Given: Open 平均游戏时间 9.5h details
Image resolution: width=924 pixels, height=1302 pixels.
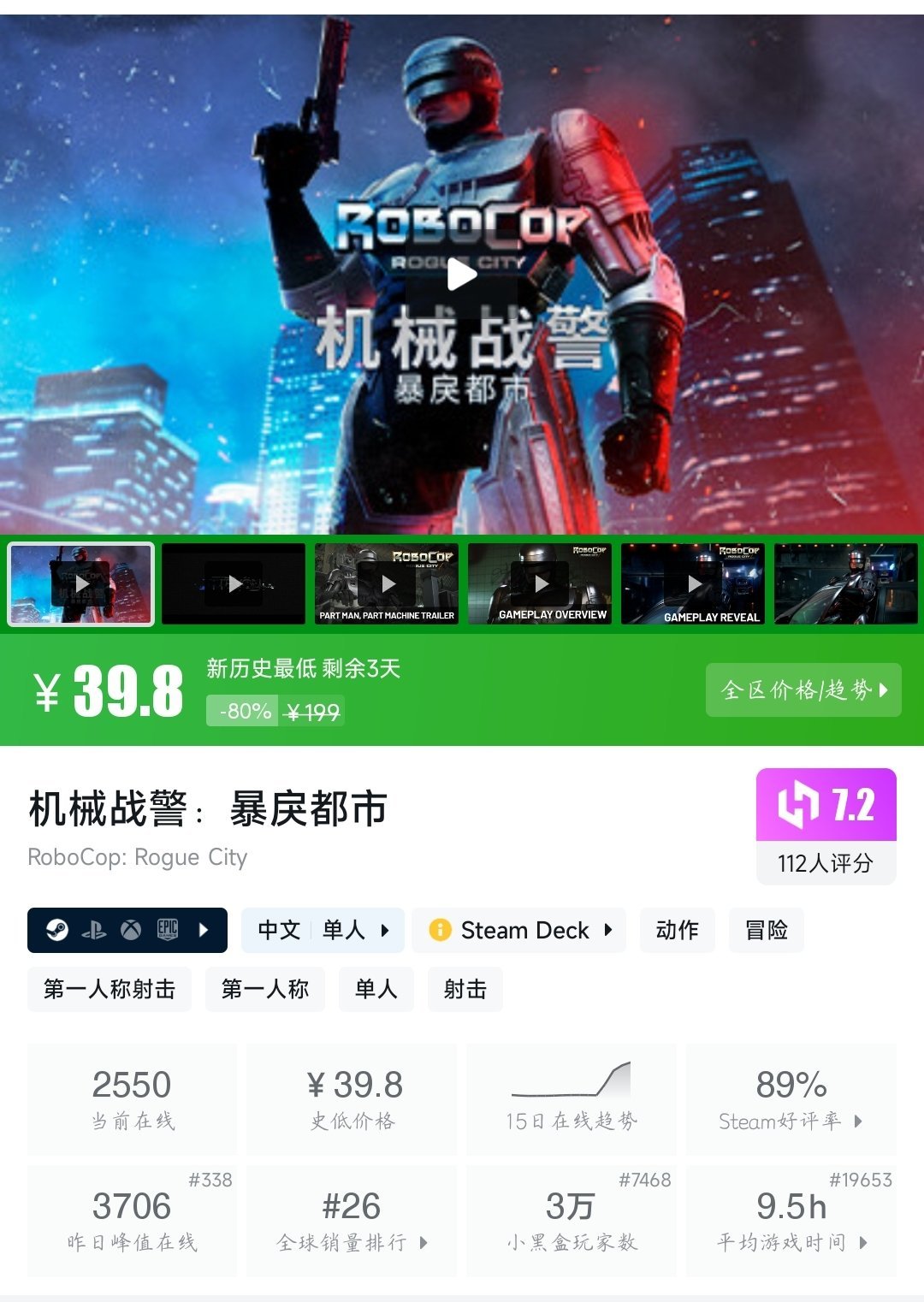Looking at the screenshot, I should tap(791, 1221).
